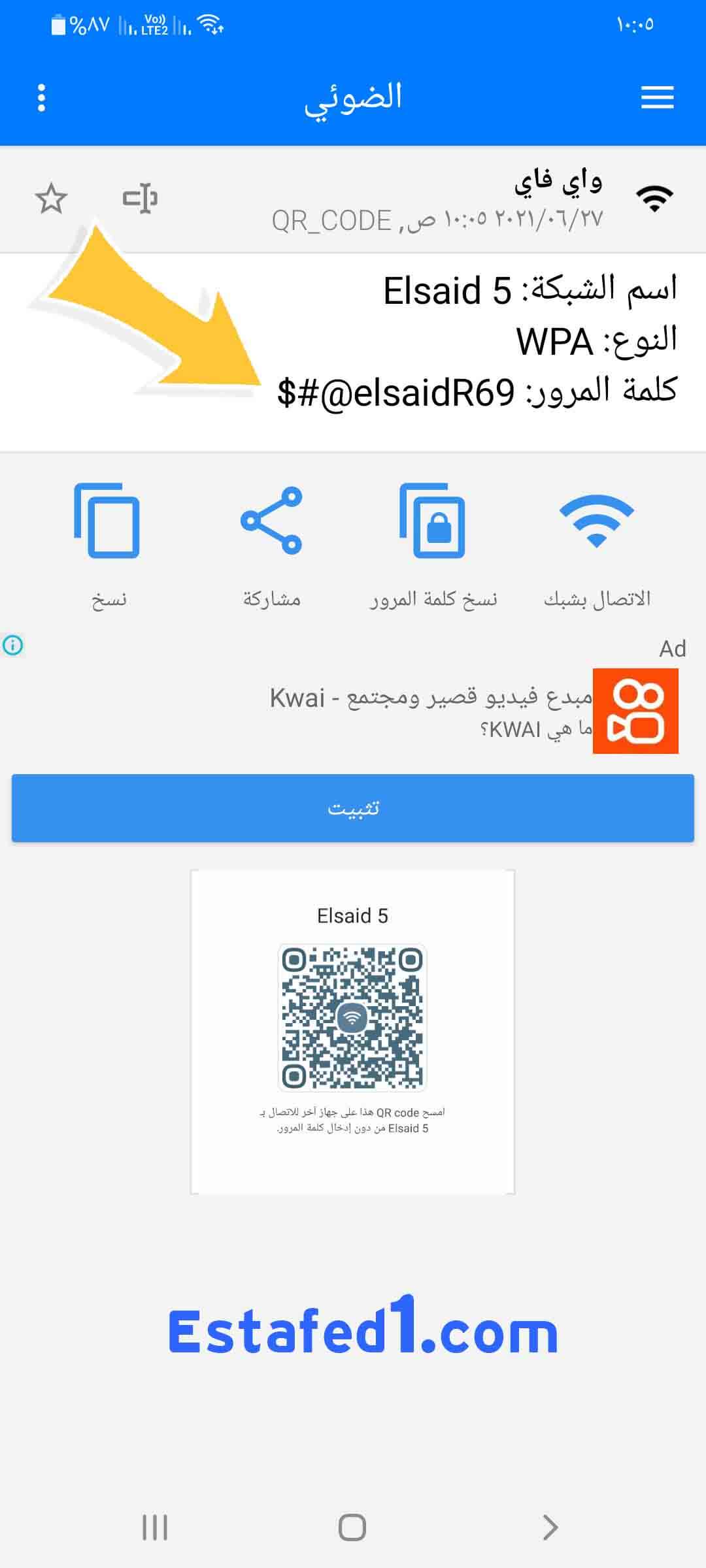Image resolution: width=706 pixels, height=1568 pixels.
Task: Tap the blue تثبيت install button
Action: pos(353,808)
